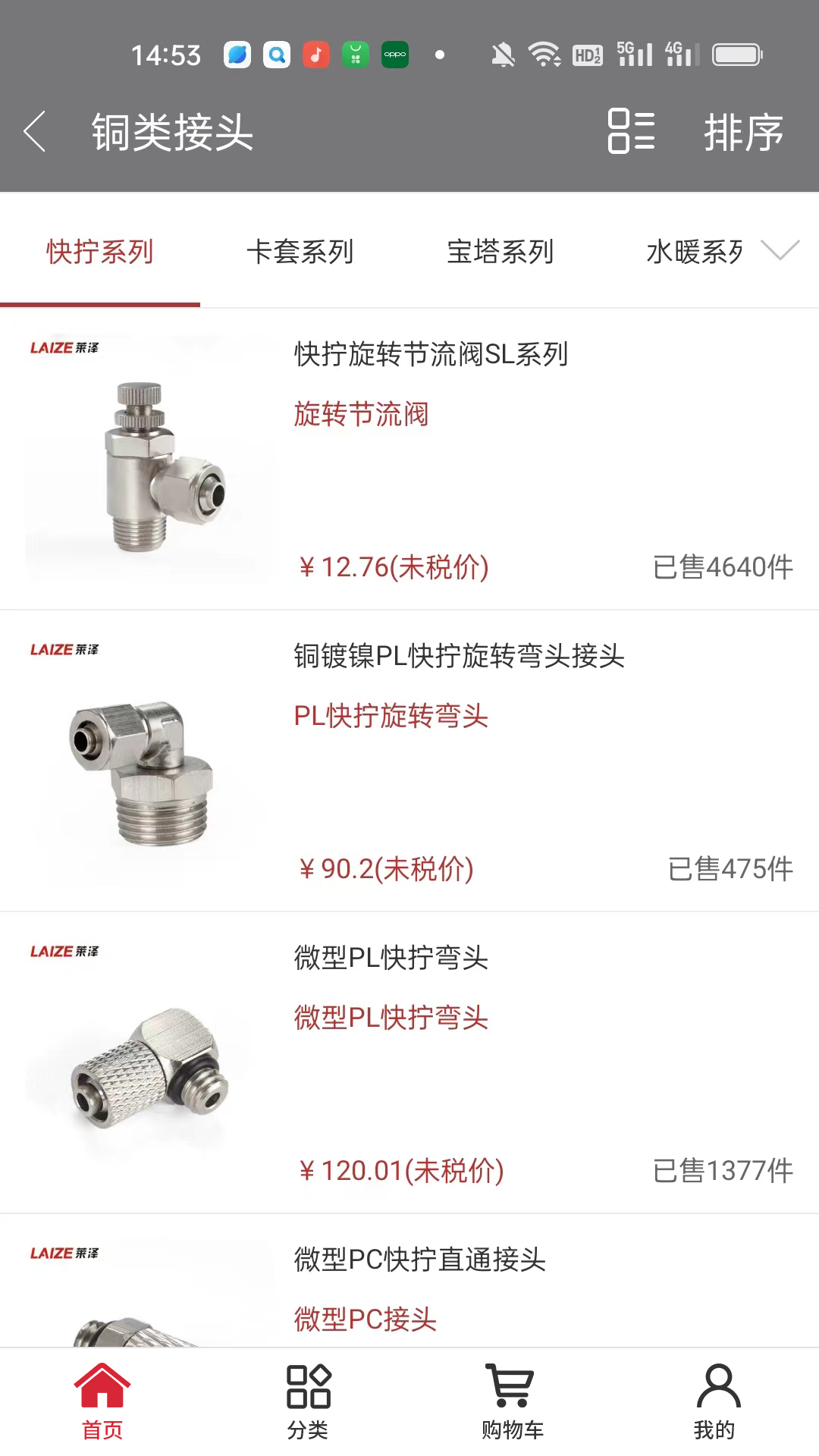Switch to the 卡套系列 tab

point(302,252)
